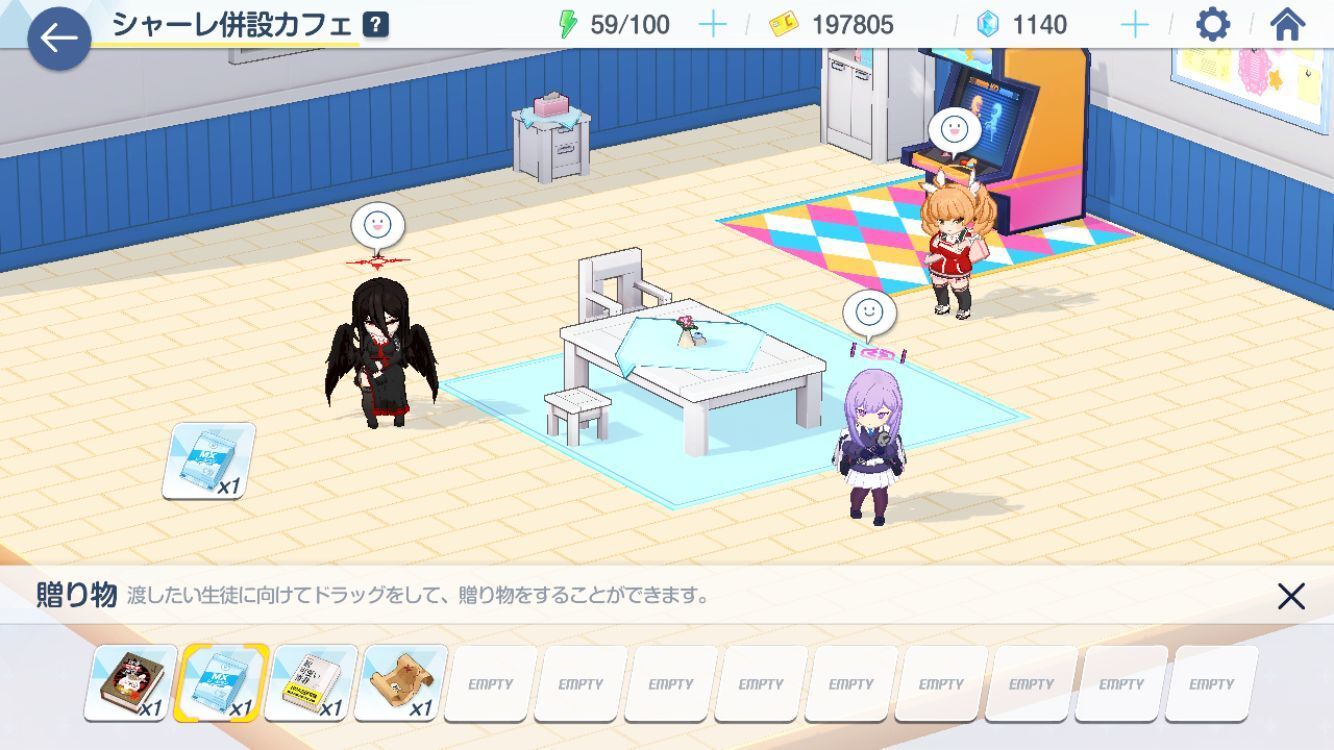The image size is (1334, 750).
Task: Add more energy with the plus
Action: (x=712, y=25)
